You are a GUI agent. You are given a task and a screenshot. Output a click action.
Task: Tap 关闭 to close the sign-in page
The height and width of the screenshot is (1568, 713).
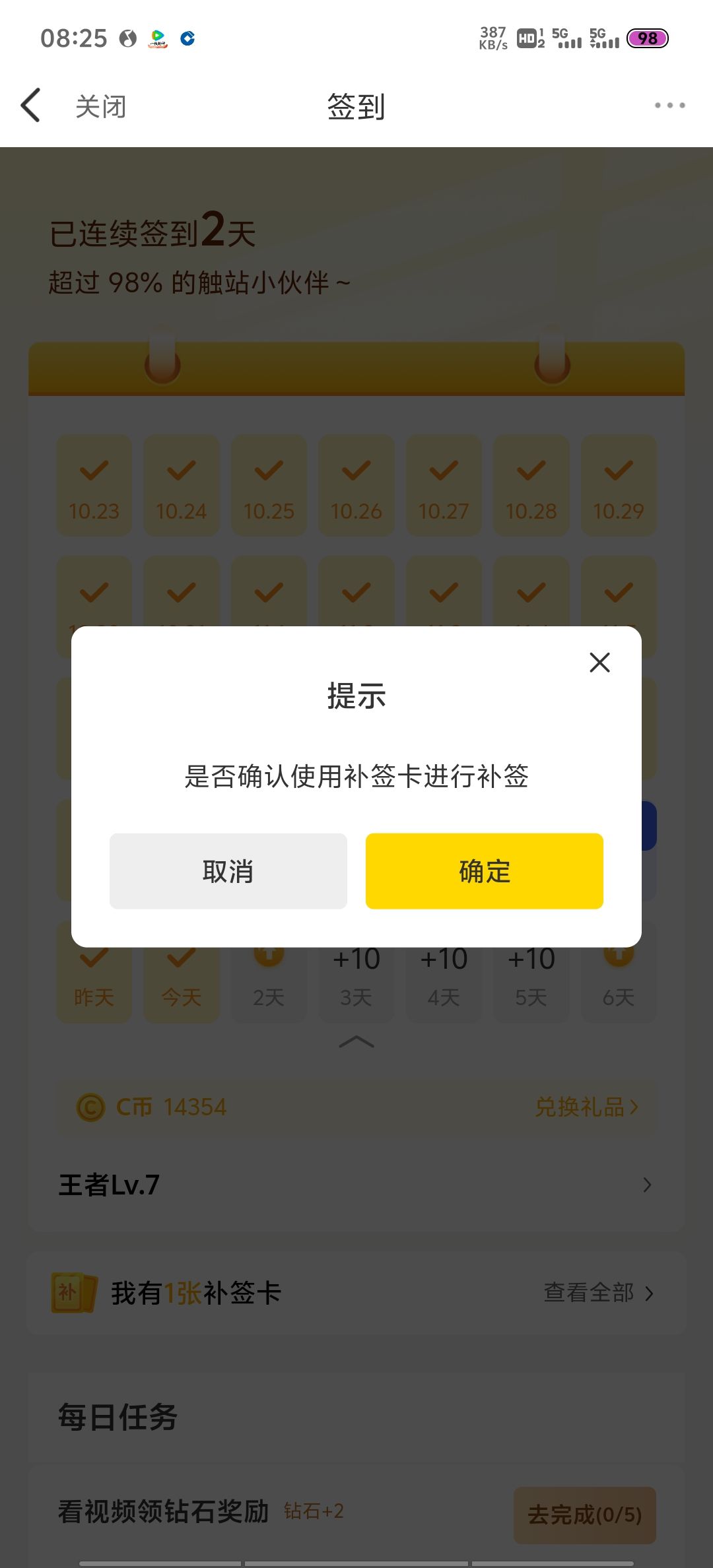coord(100,106)
